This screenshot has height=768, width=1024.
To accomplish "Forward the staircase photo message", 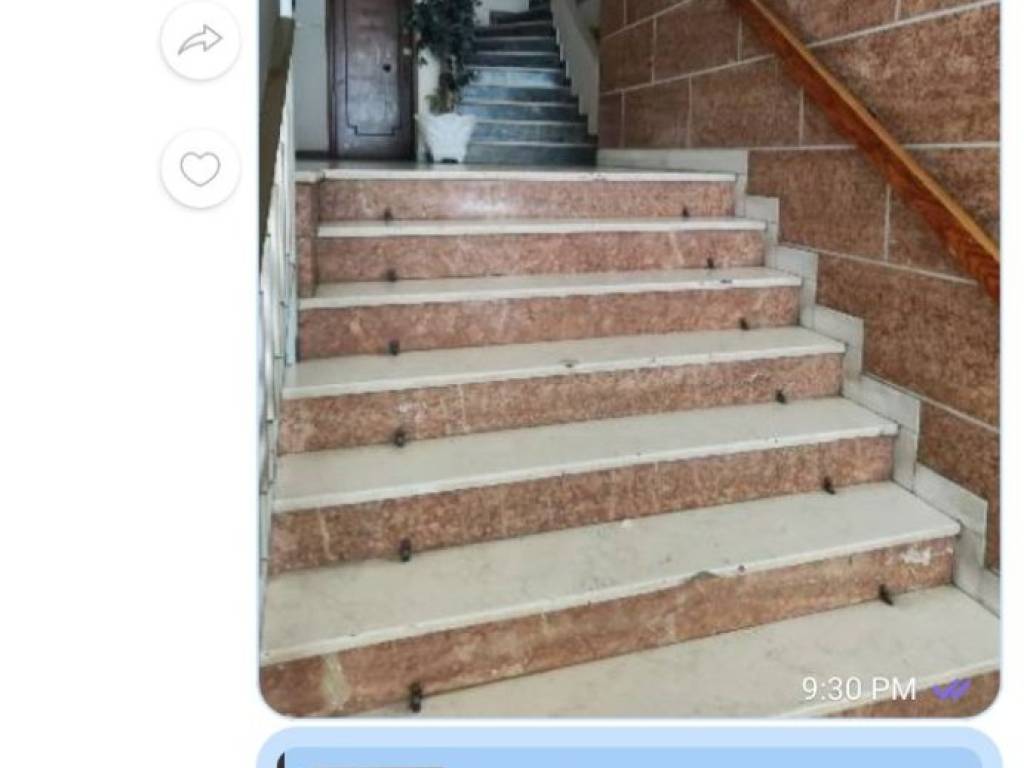I will point(200,40).
